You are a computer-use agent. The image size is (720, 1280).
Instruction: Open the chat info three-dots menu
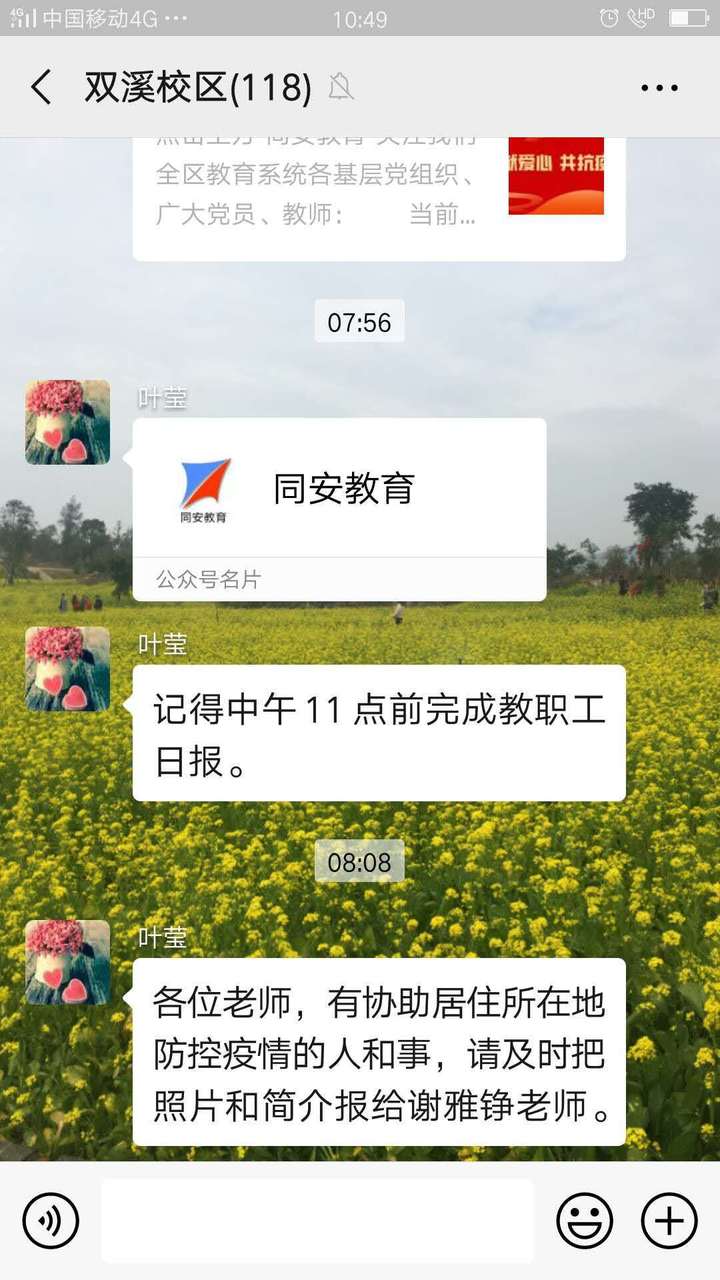[x=659, y=88]
